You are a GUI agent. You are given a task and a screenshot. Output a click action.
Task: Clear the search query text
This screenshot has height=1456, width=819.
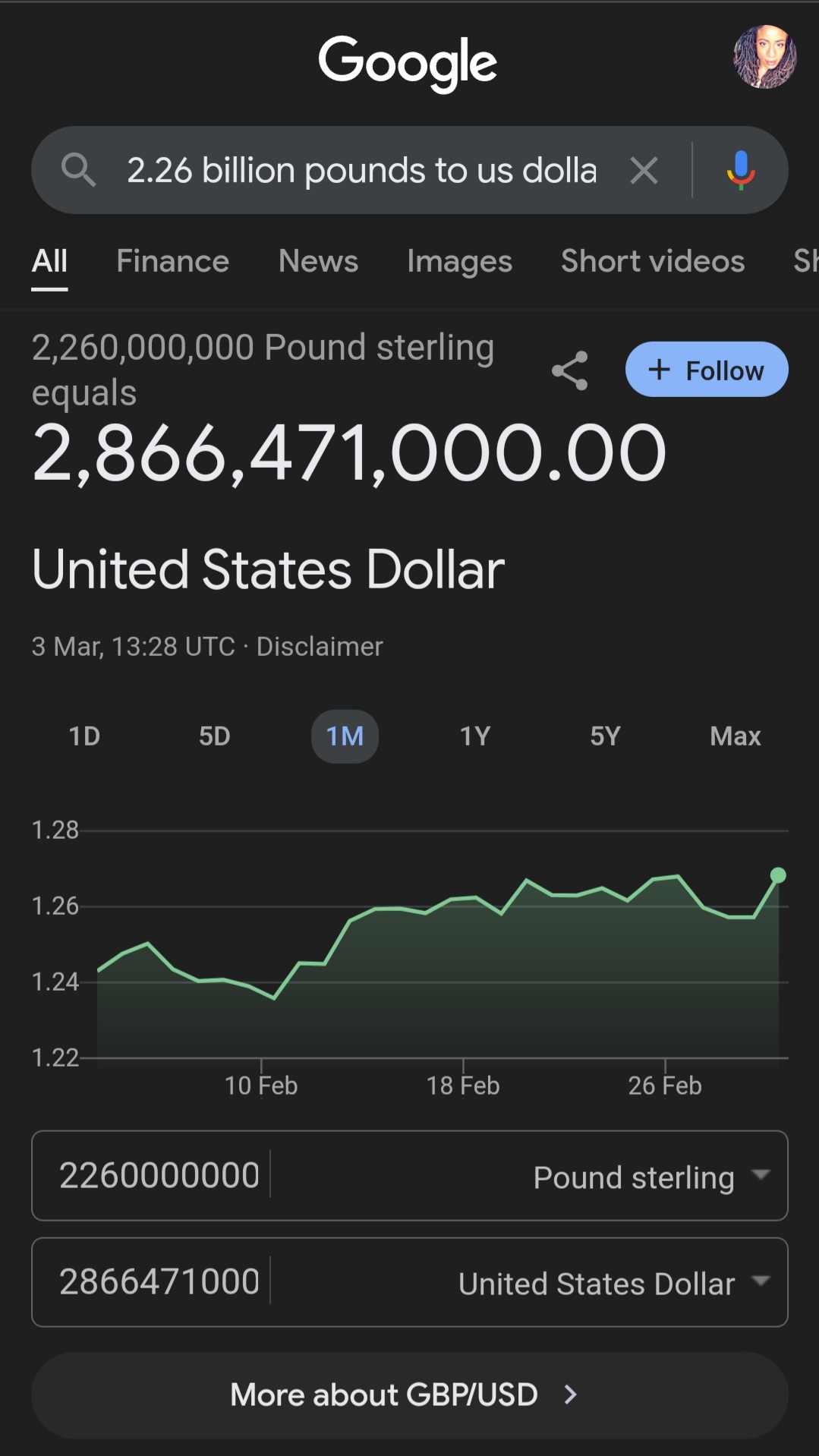(x=644, y=170)
